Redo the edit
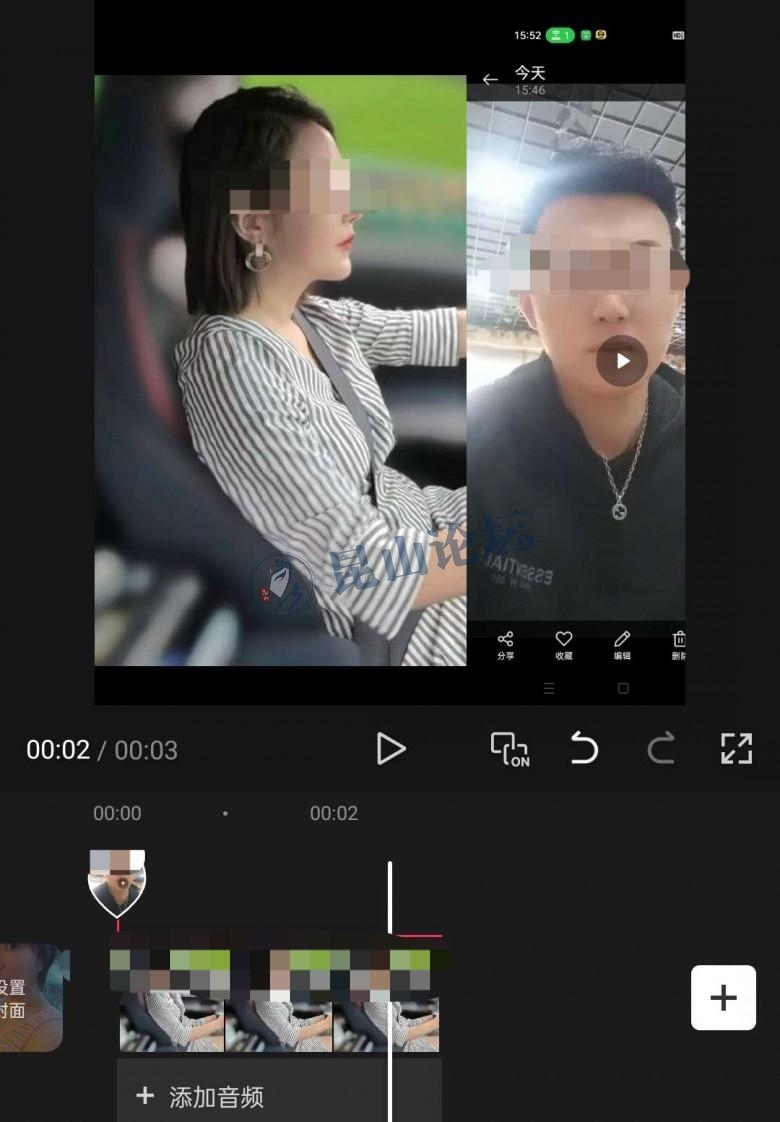 (661, 749)
